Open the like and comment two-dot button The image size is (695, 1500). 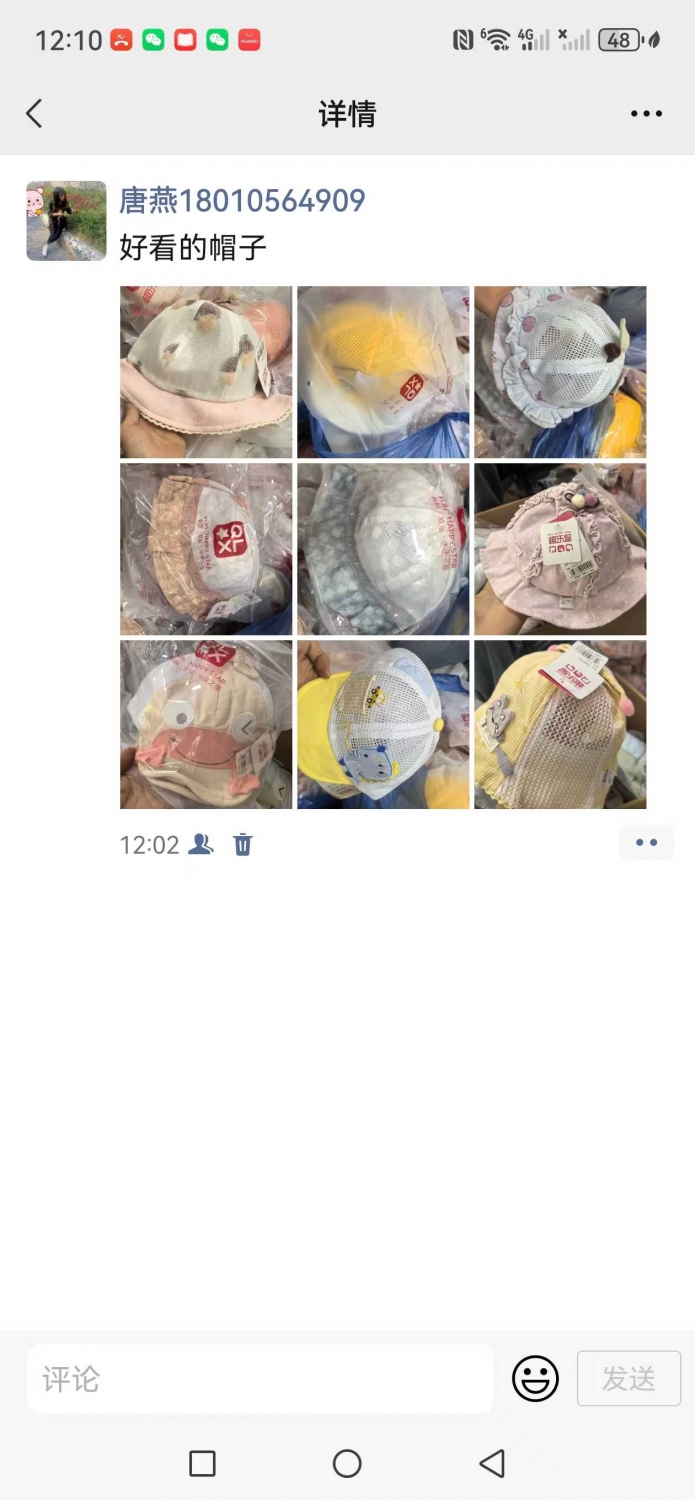[646, 843]
